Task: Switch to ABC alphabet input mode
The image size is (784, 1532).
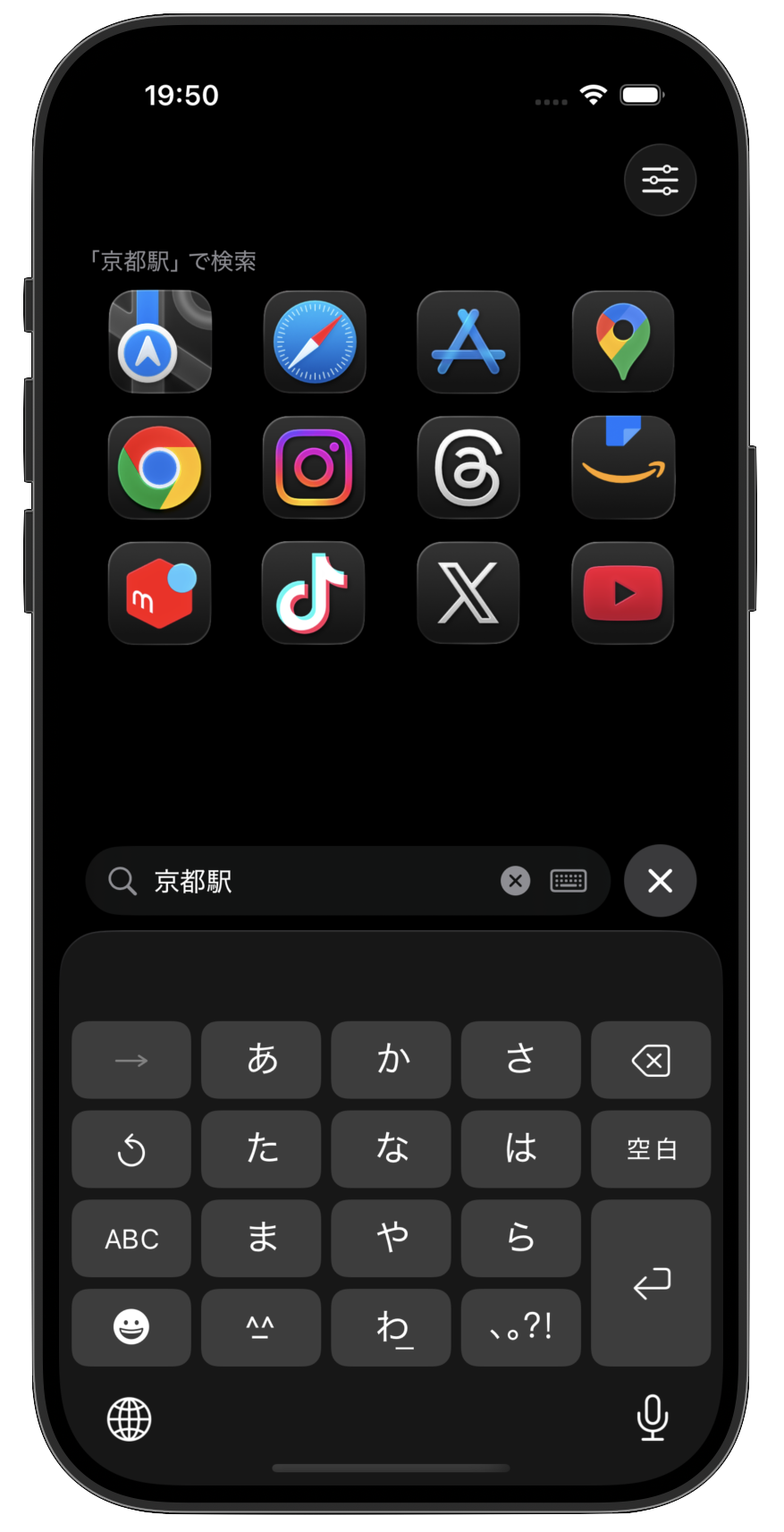Action: point(131,1239)
